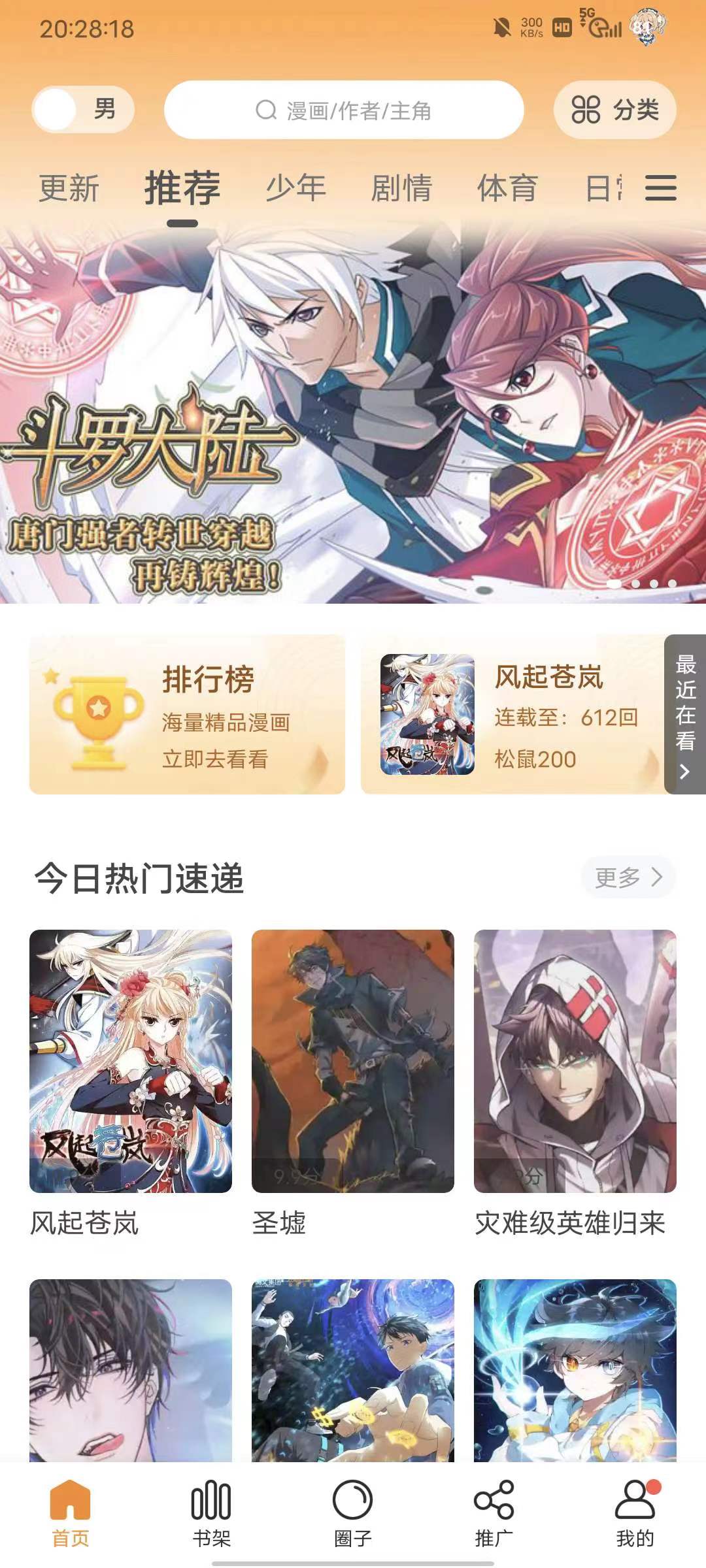The height and width of the screenshot is (1568, 706).
Task: Open the 我的 profile tab
Action: tap(635, 1514)
